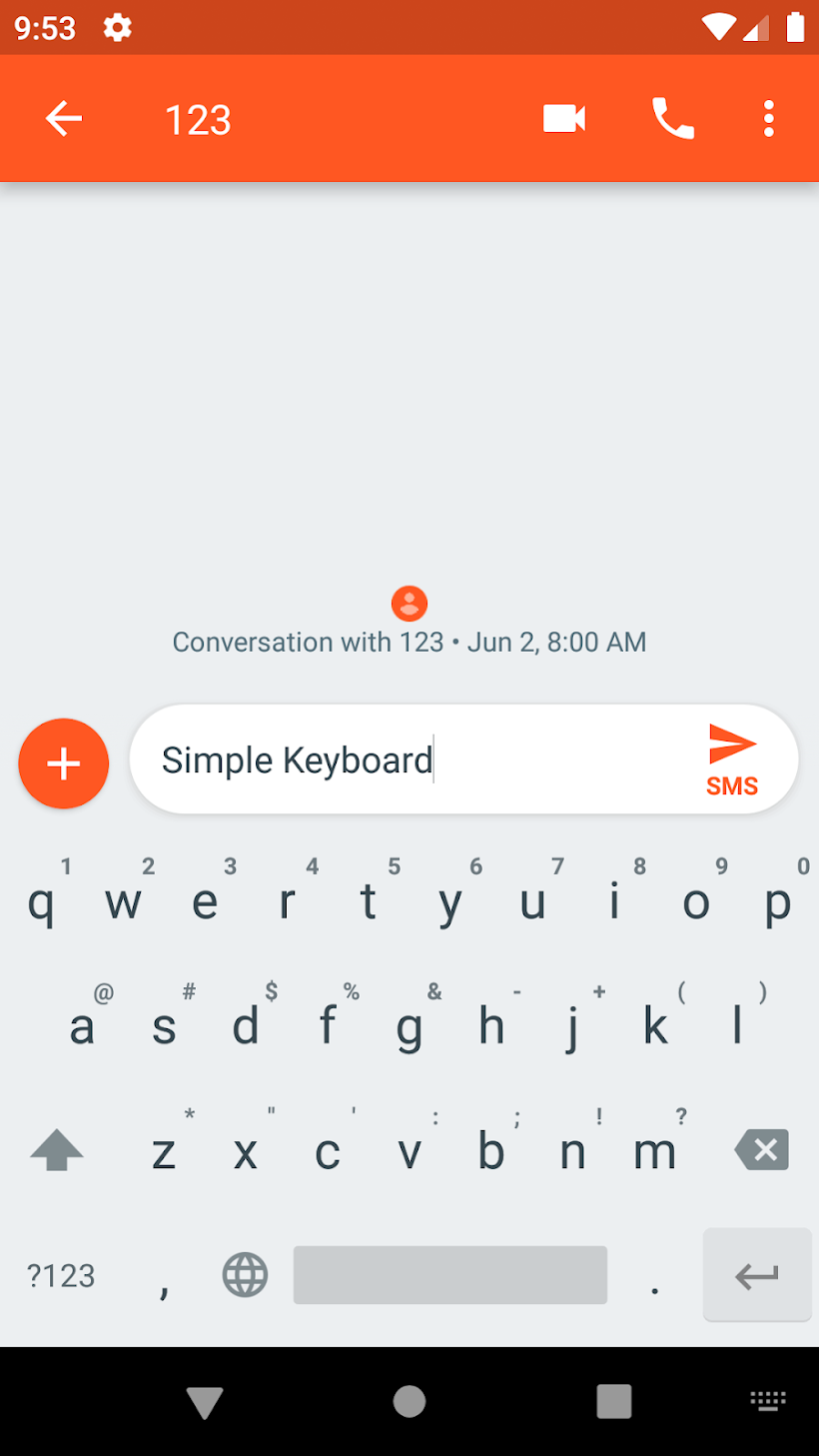Viewport: 819px width, 1456px height.
Task: Tap the contact avatar above the conversation
Action: [x=409, y=604]
